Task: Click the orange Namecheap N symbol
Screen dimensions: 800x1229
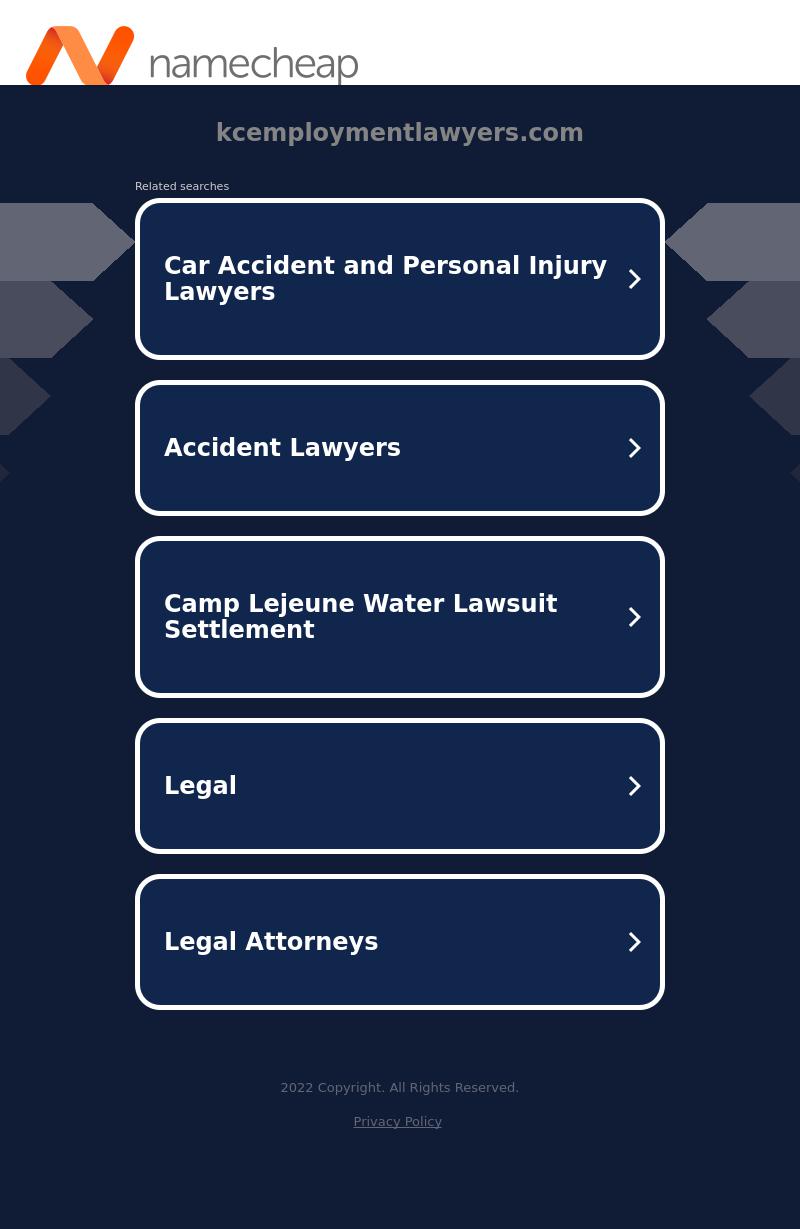Action: coord(80,56)
